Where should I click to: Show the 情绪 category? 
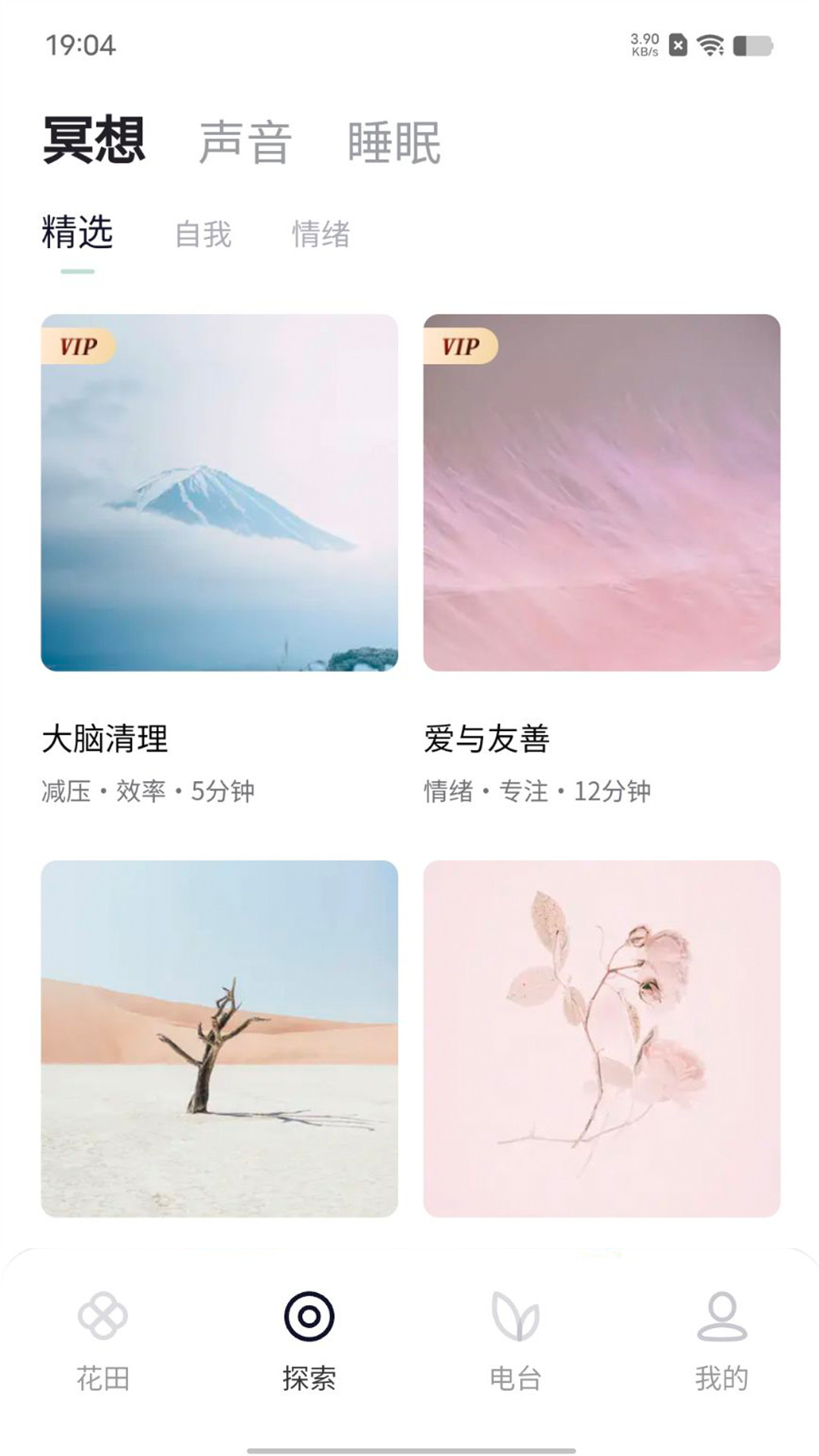(x=322, y=234)
